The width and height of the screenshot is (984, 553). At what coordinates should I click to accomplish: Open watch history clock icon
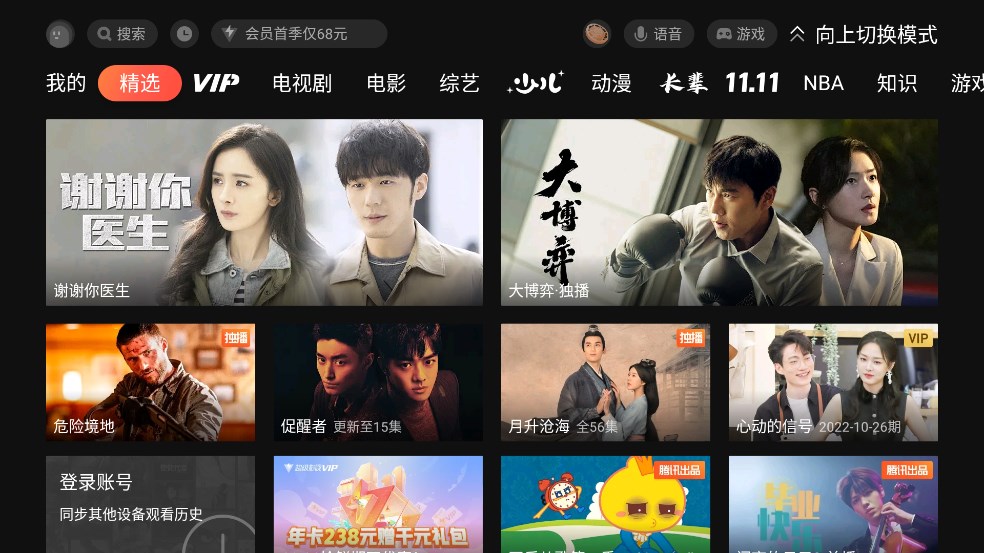click(x=184, y=34)
